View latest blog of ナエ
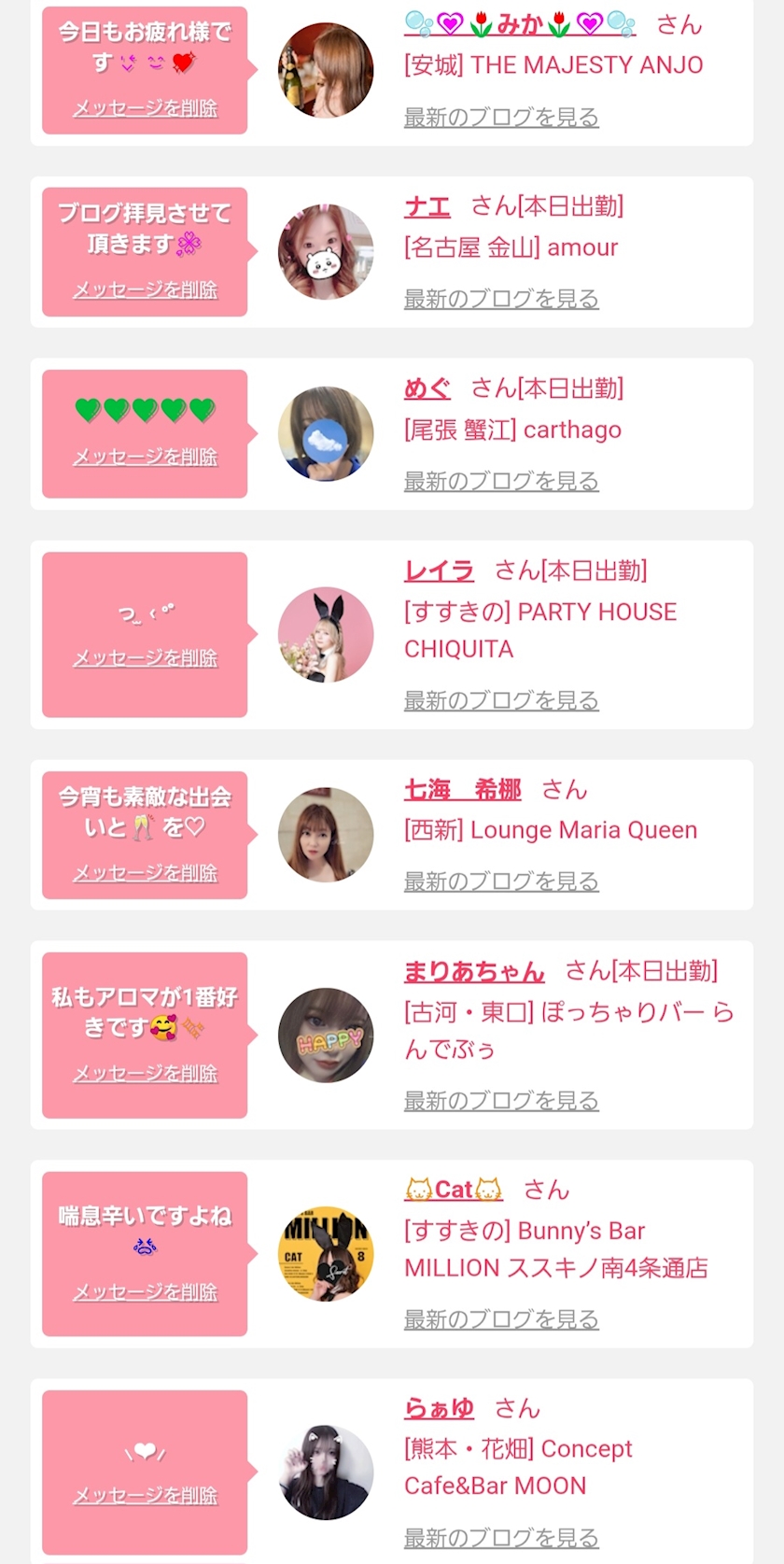Image resolution: width=784 pixels, height=1564 pixels. click(501, 299)
